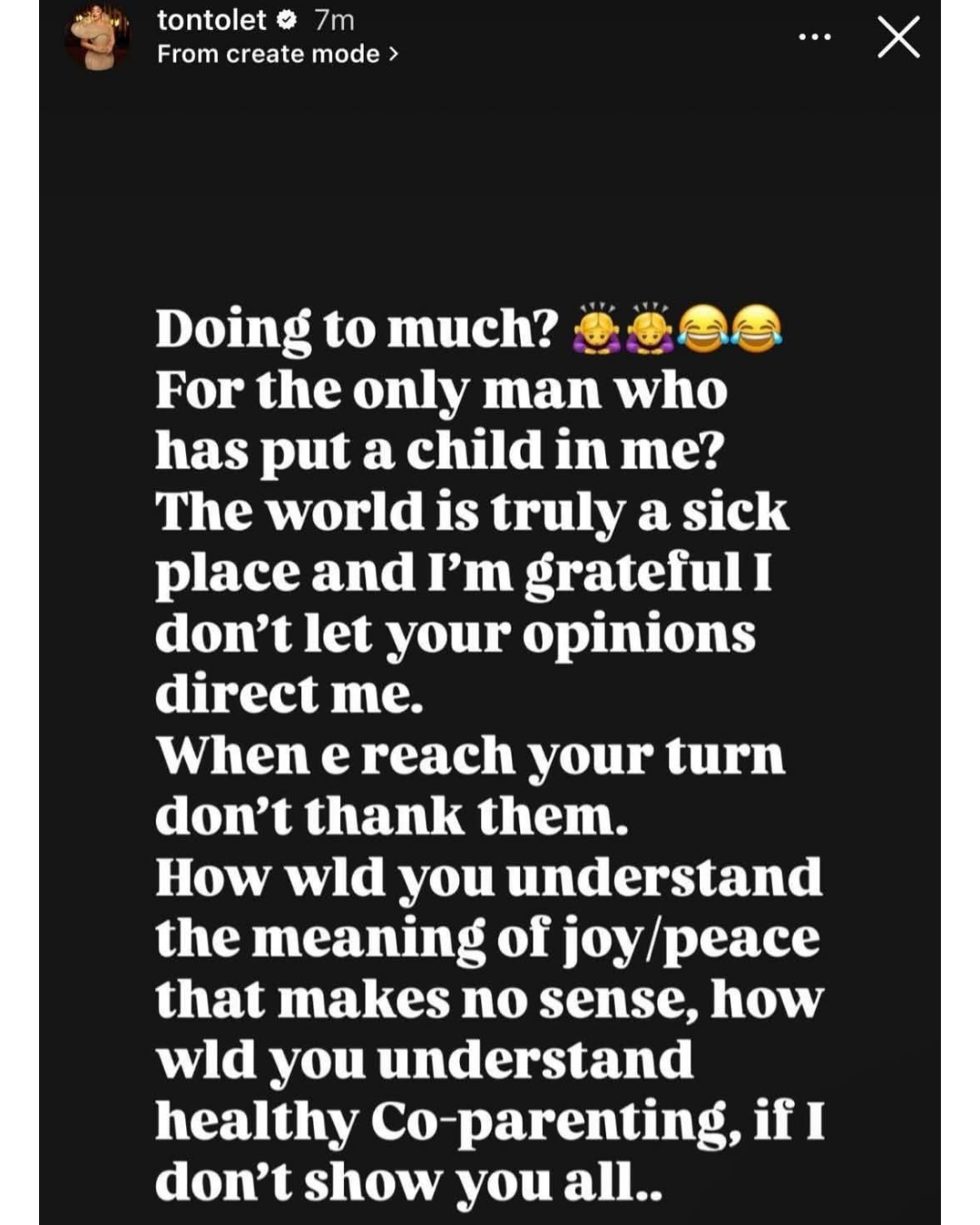Open story options via the three-dot icon
The width and height of the screenshot is (980, 1225).
(815, 34)
